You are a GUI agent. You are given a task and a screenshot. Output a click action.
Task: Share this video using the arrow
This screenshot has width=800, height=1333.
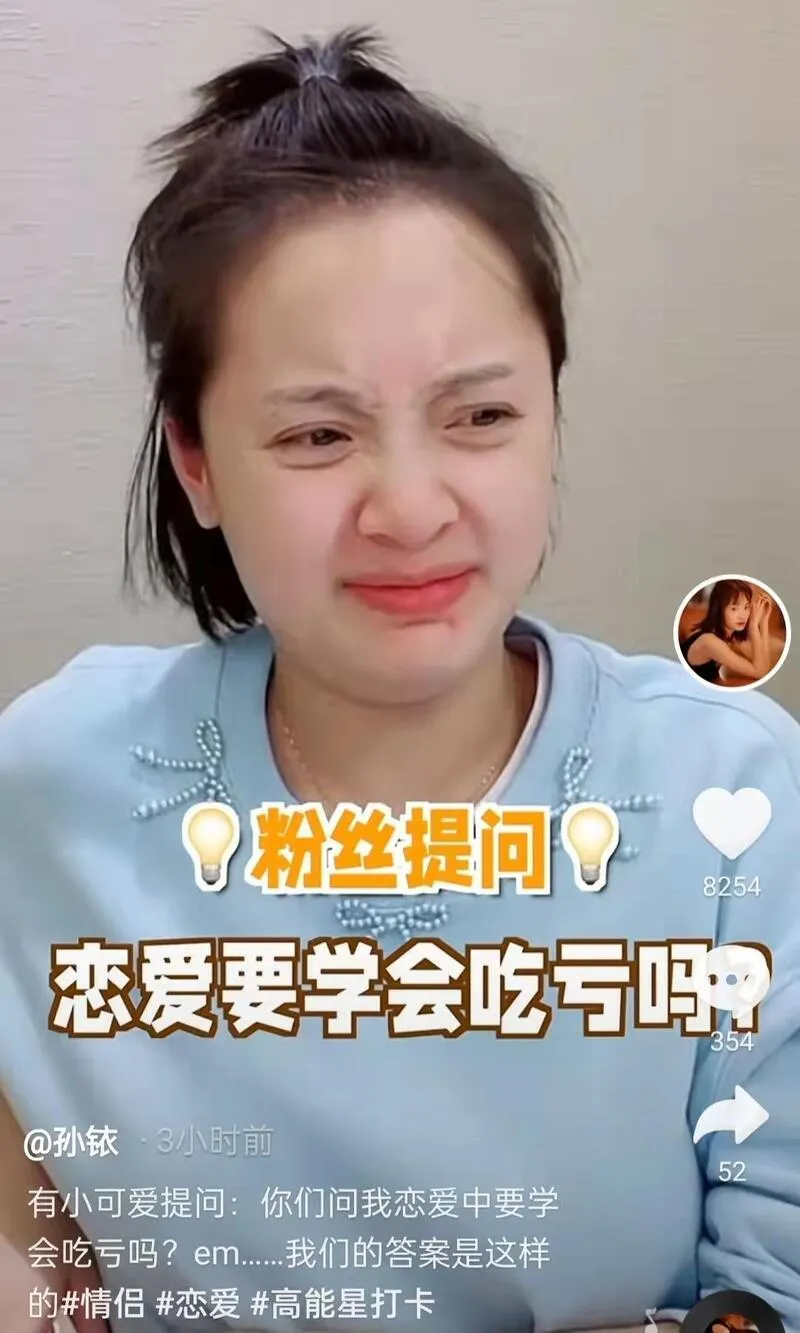pos(731,1115)
